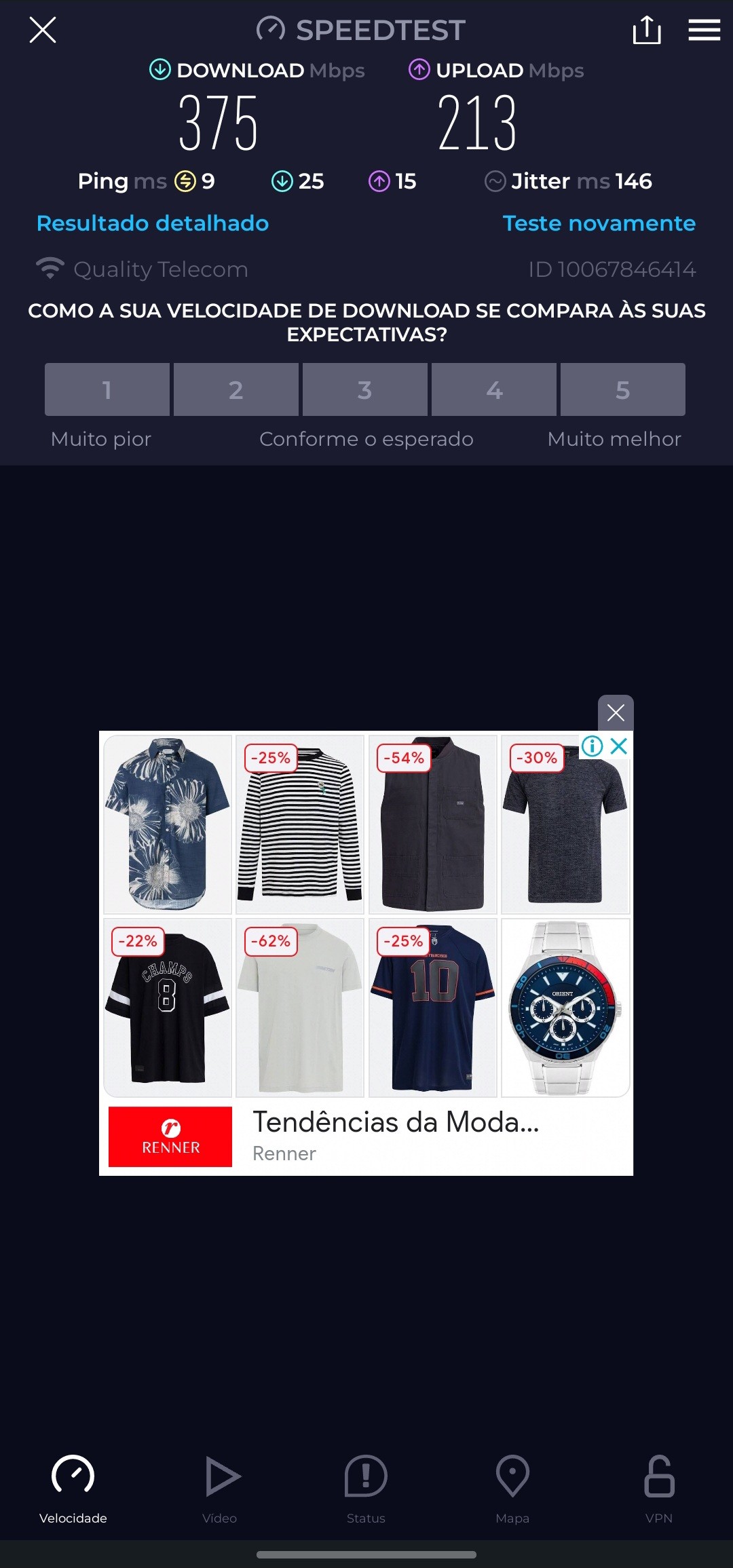Viewport: 733px width, 1568px height.
Task: Open Resultado detalhado
Action: (153, 223)
